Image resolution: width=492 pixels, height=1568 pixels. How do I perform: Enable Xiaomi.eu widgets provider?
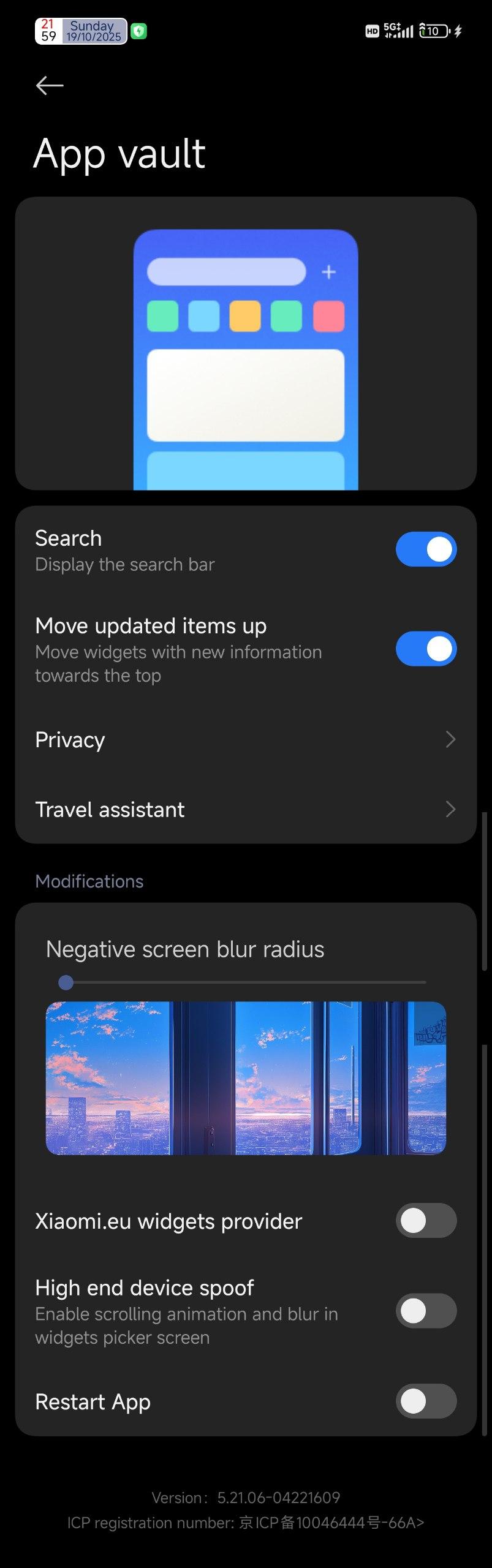point(426,1221)
